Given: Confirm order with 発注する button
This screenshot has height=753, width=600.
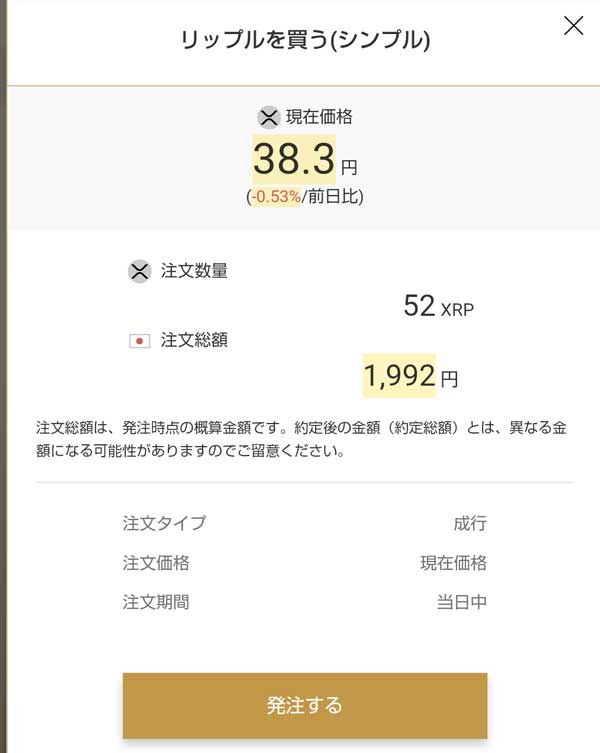Looking at the screenshot, I should pyautogui.click(x=305, y=705).
